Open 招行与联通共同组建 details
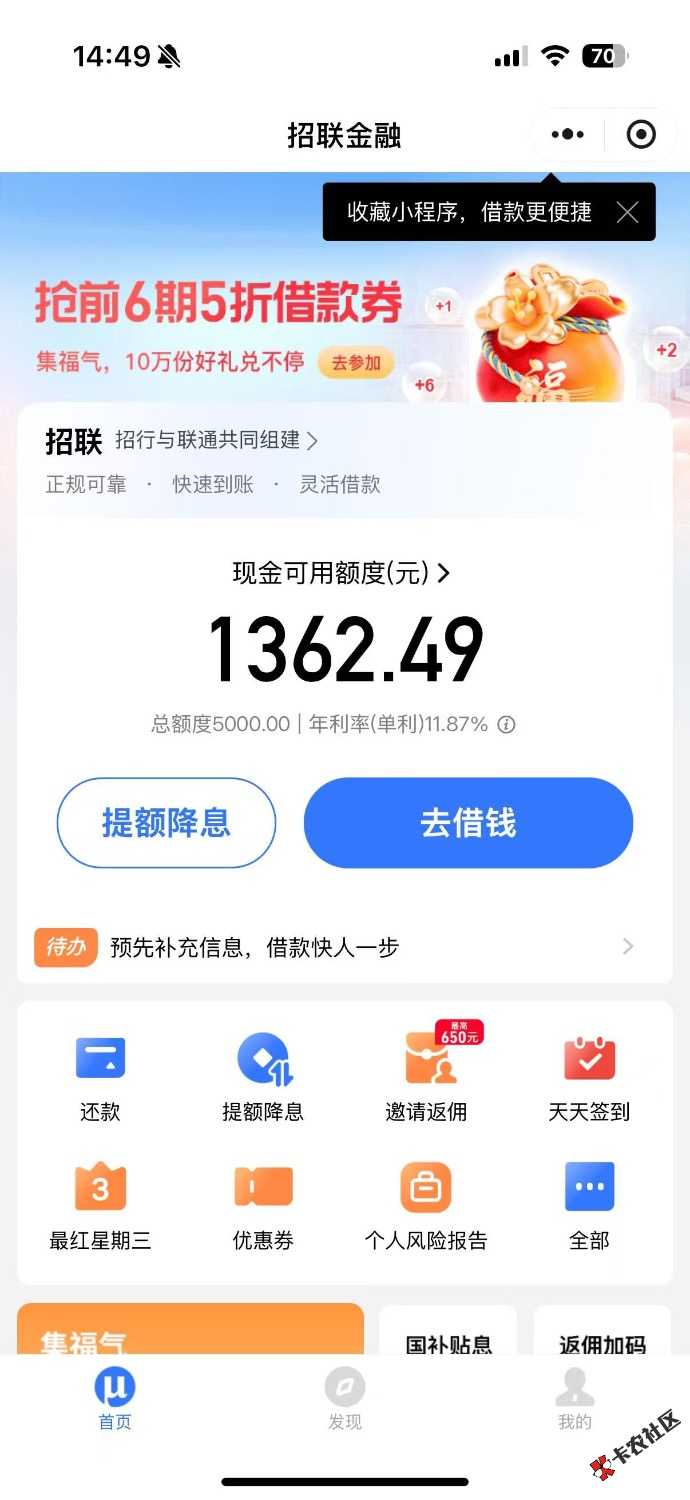The image size is (690, 1500). click(216, 440)
